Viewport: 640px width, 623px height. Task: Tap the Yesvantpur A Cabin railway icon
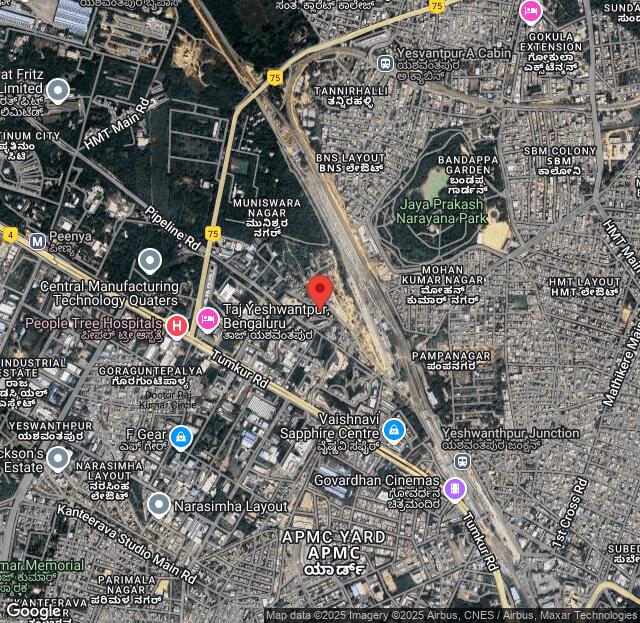(385, 62)
